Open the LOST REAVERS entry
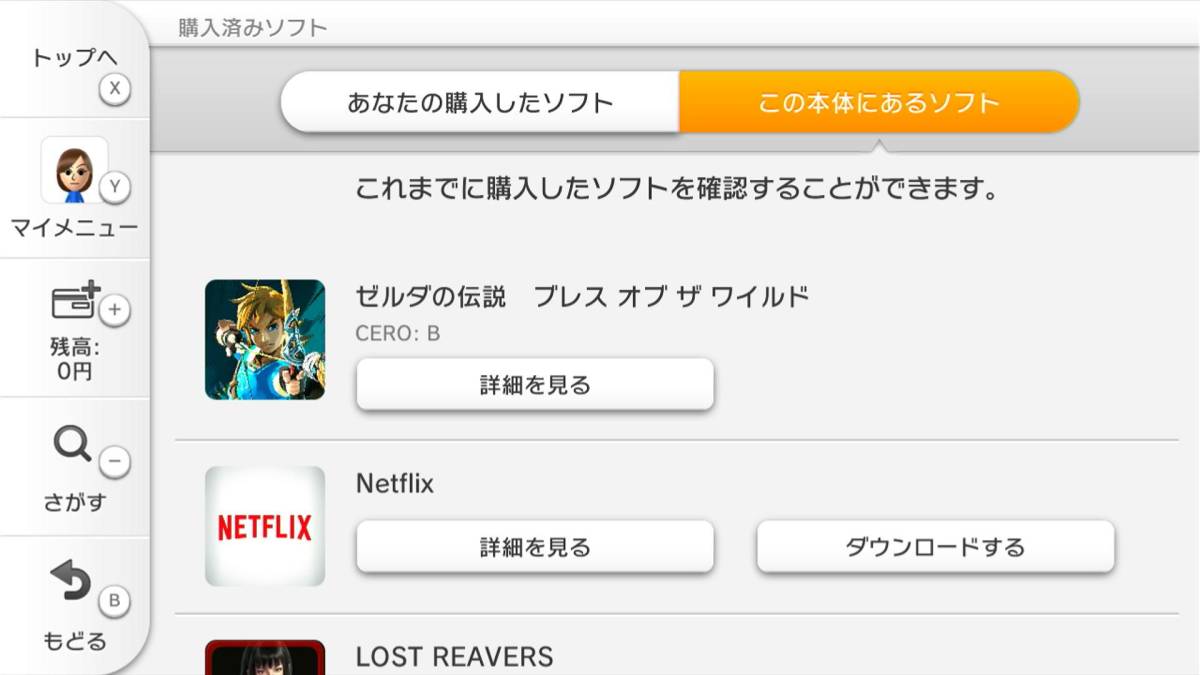The image size is (1200, 675). coord(454,656)
